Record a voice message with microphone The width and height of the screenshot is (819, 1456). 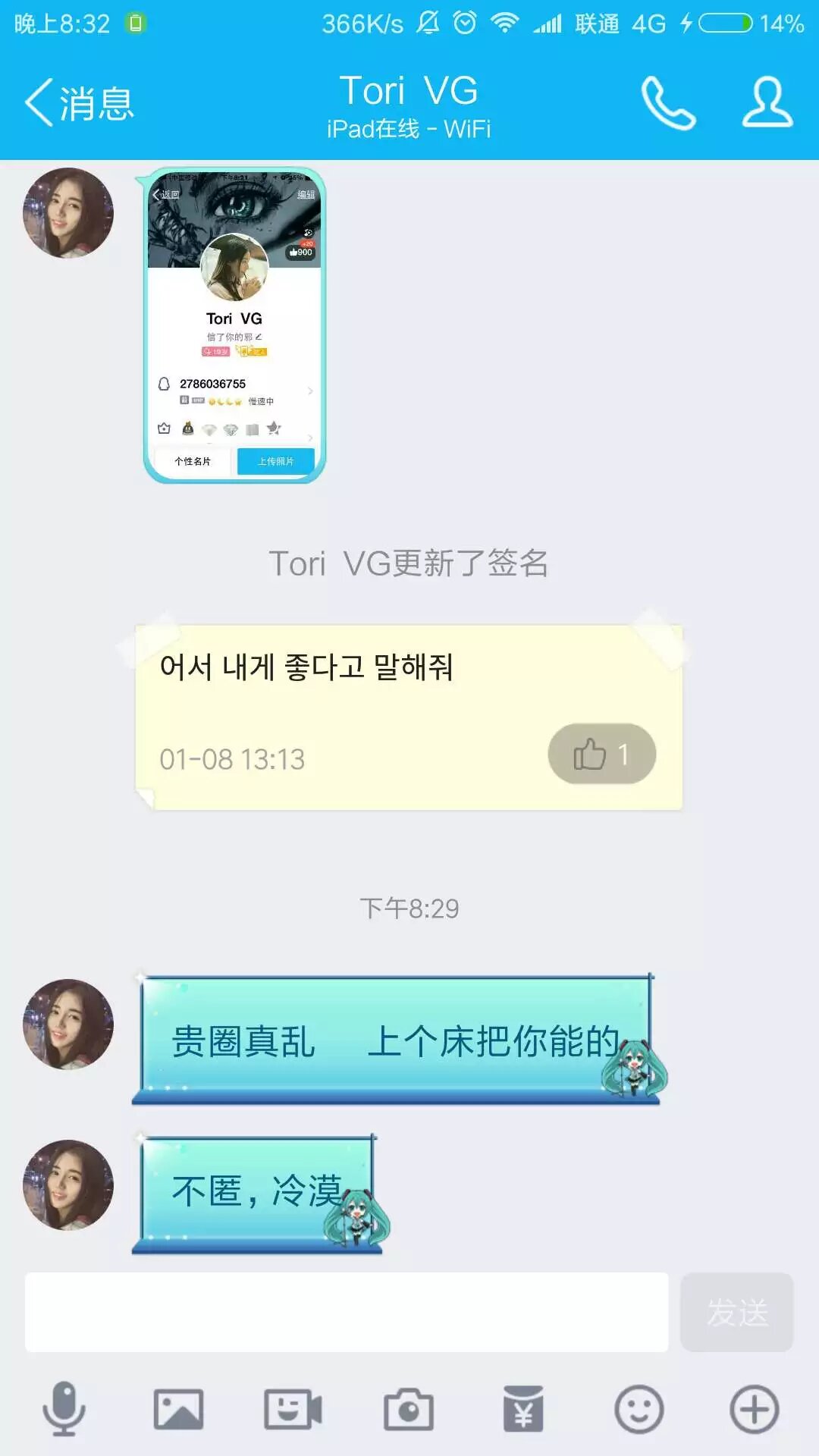click(64, 1409)
